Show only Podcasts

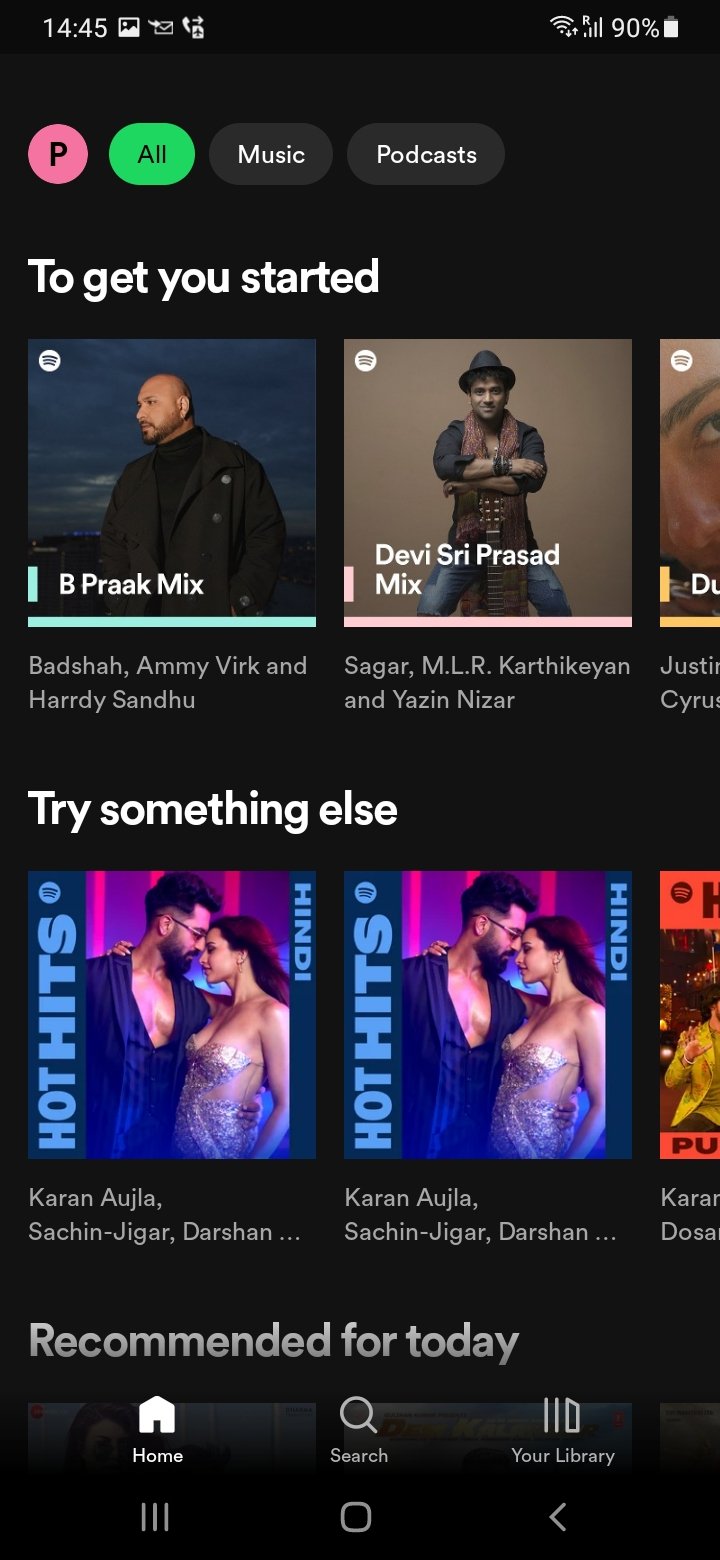tap(426, 154)
